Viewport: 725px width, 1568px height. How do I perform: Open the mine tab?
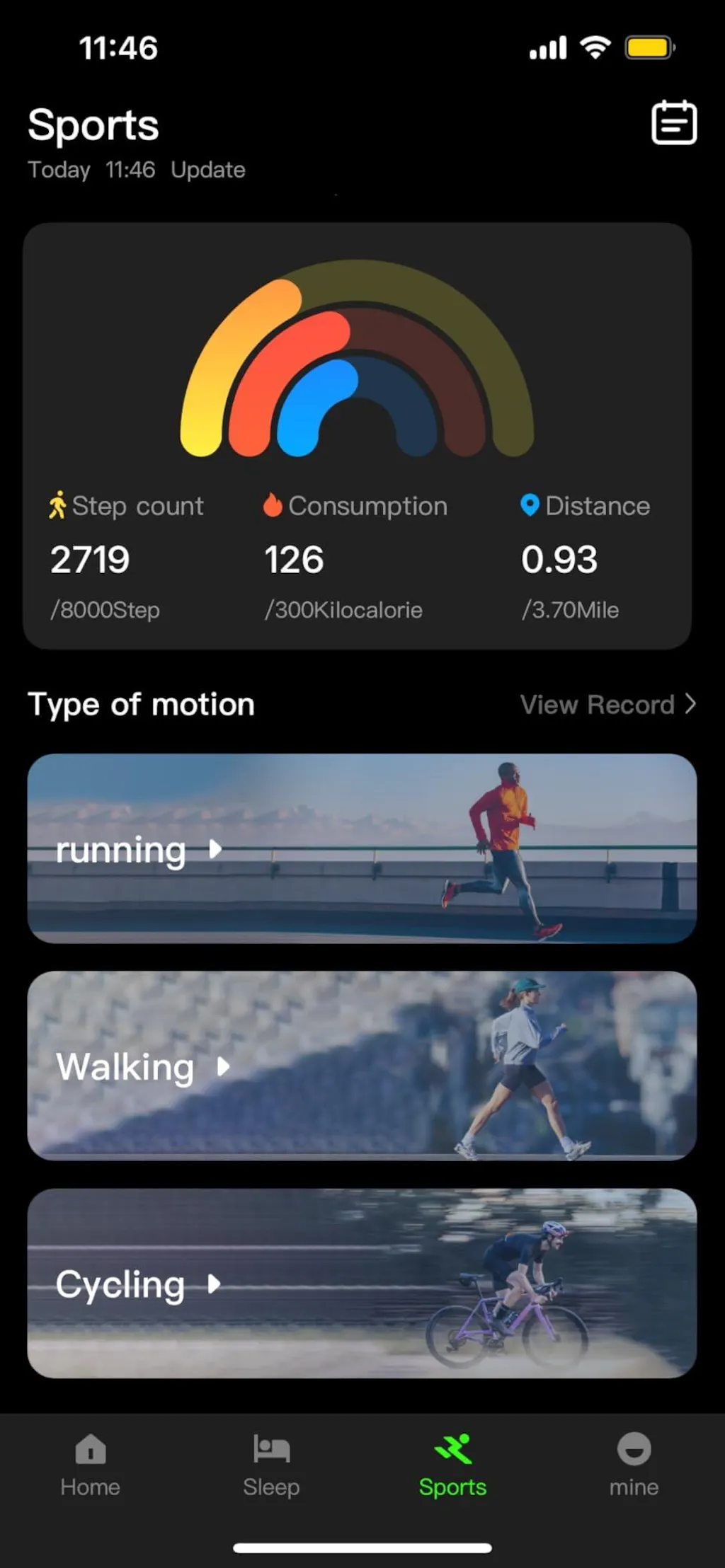634,1465
